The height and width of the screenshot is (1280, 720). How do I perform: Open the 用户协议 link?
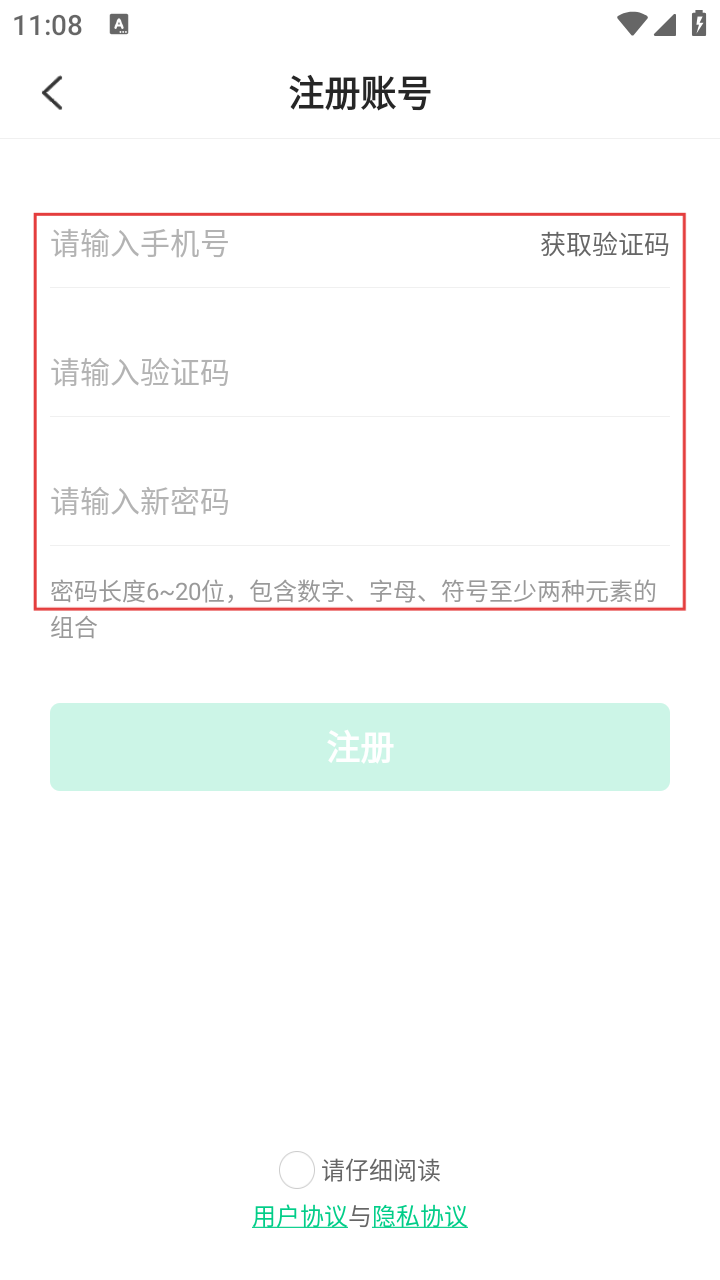pos(300,1217)
